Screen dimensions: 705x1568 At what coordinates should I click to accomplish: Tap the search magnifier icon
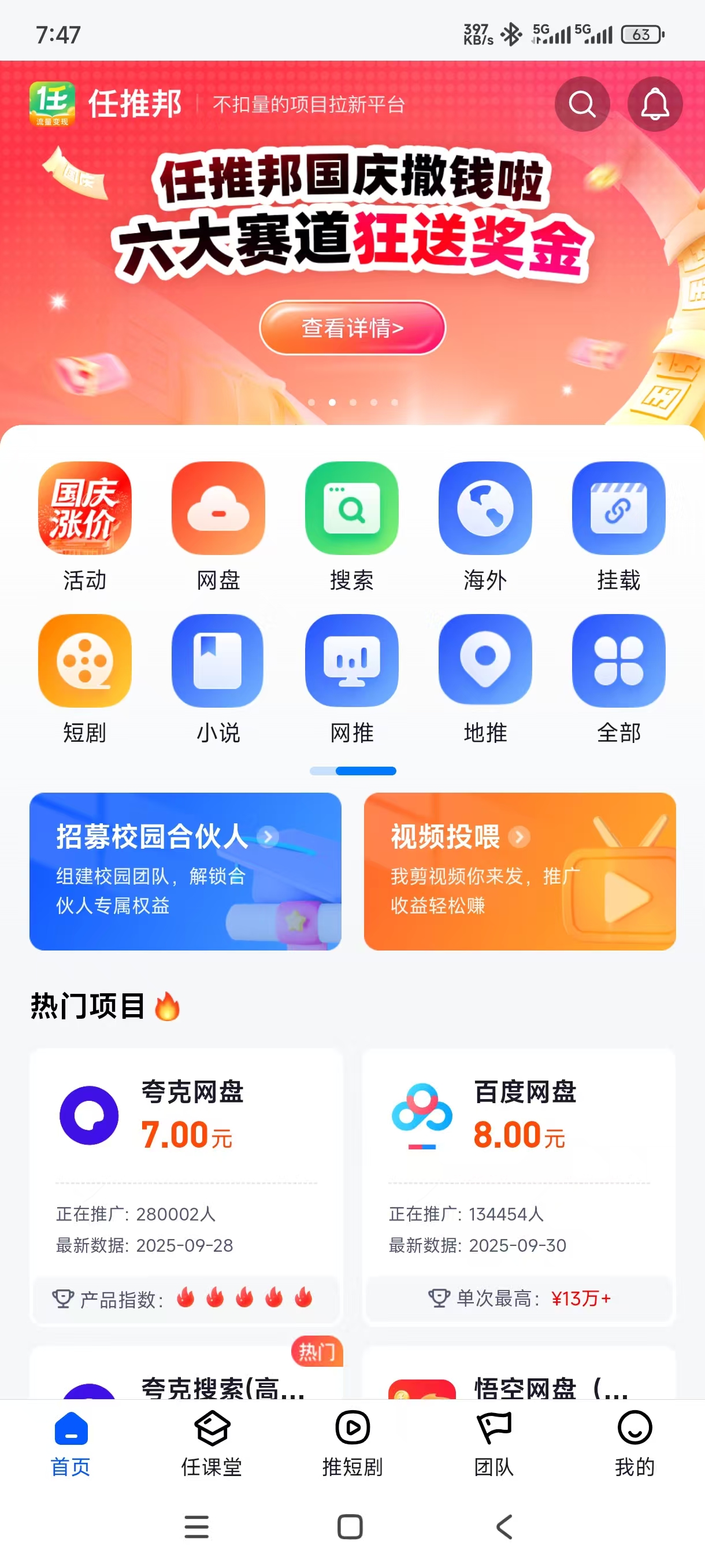[x=582, y=104]
